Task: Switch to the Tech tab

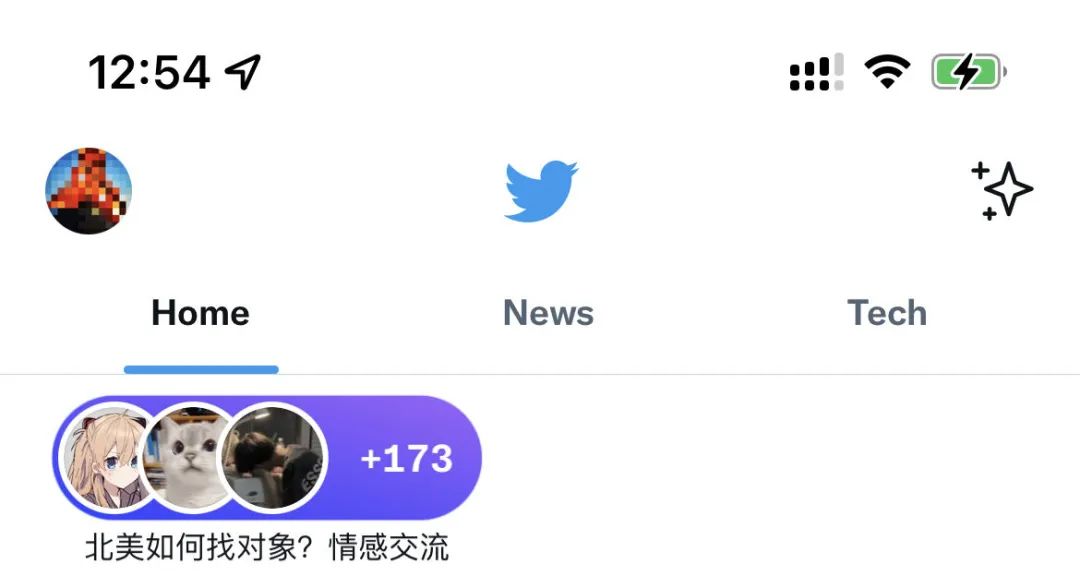Action: pos(887,313)
